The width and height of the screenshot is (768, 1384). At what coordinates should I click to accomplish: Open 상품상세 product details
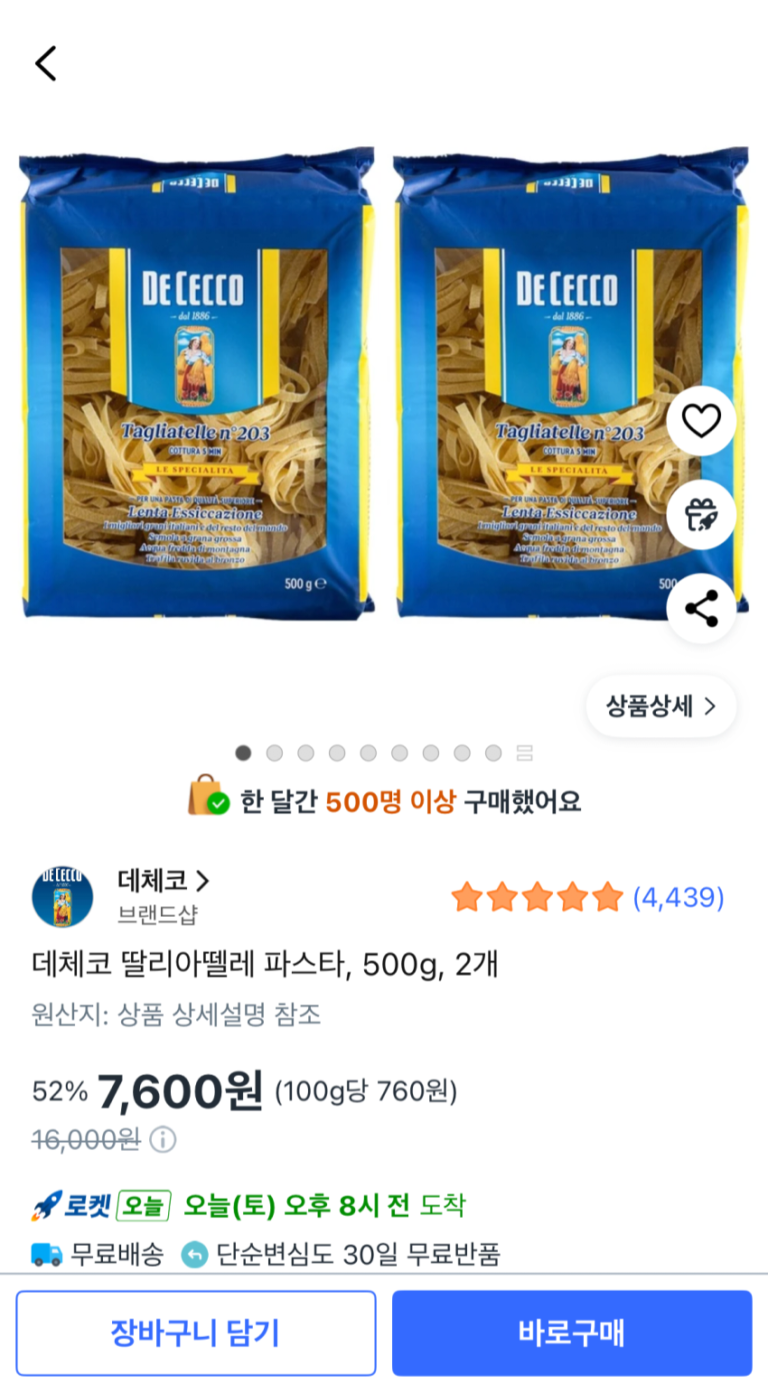point(661,706)
